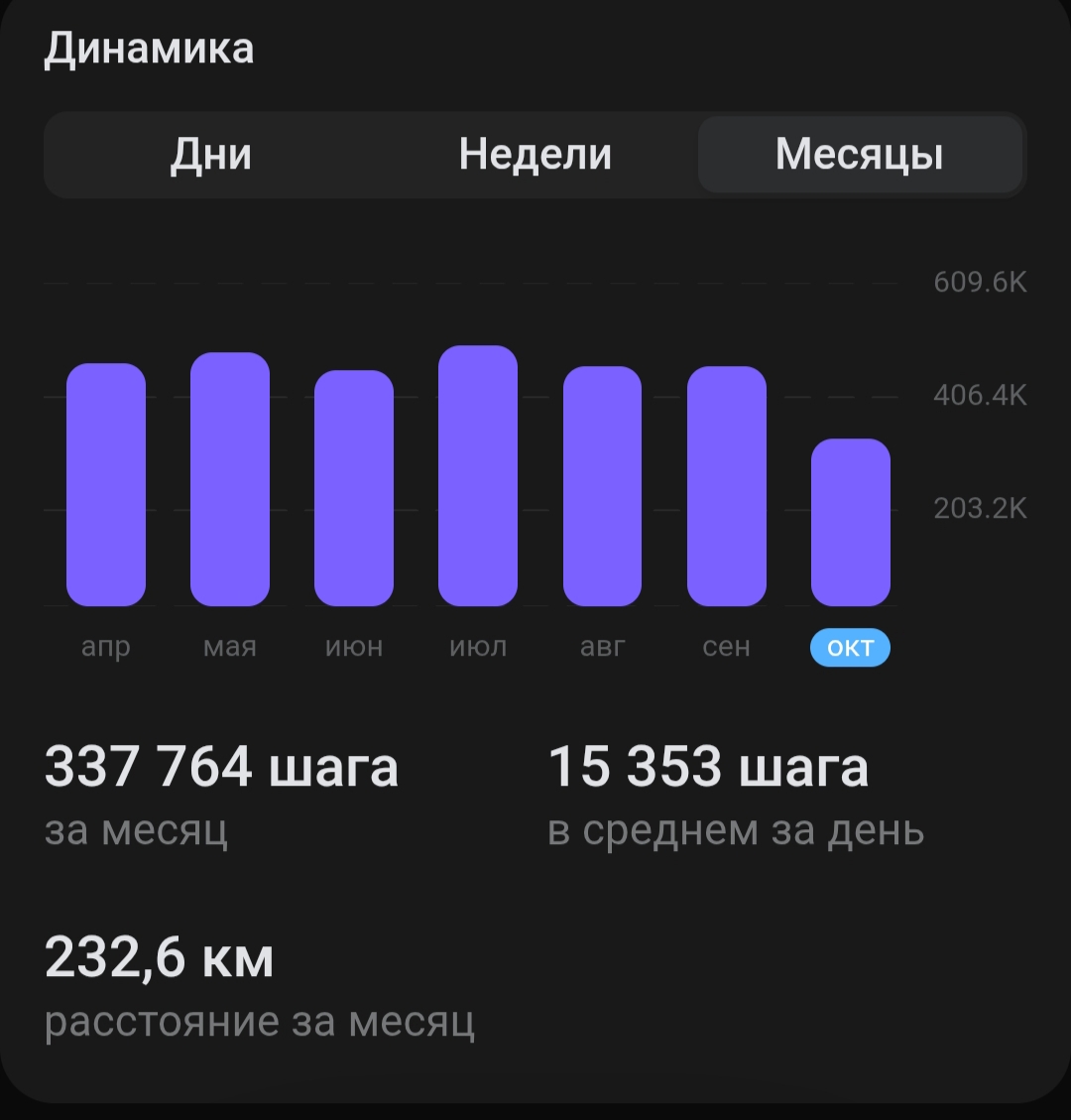
Task: Select the мая bar in the chart
Action: coord(230,479)
